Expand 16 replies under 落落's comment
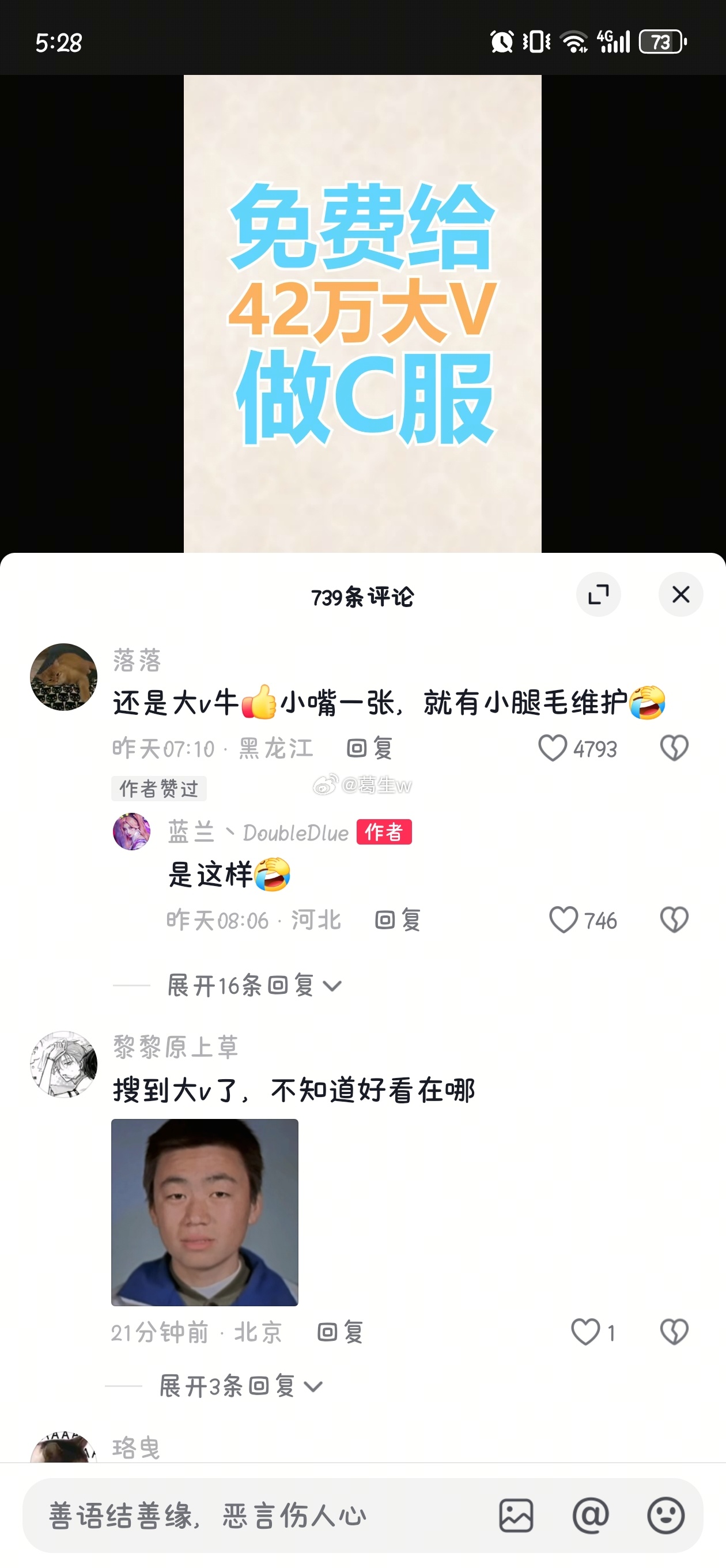726x1568 pixels. tap(254, 985)
